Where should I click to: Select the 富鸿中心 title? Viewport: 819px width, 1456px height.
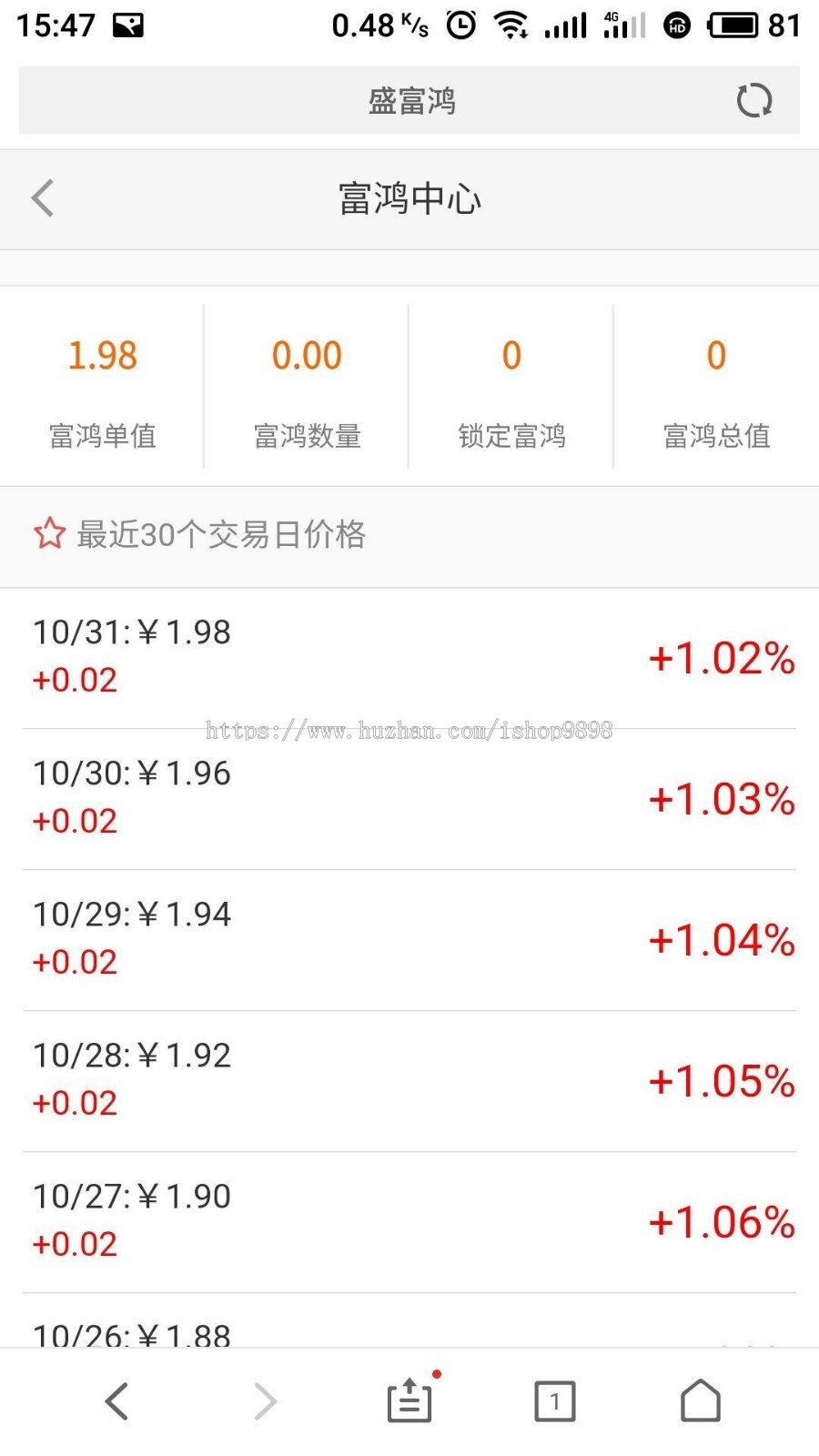409,198
